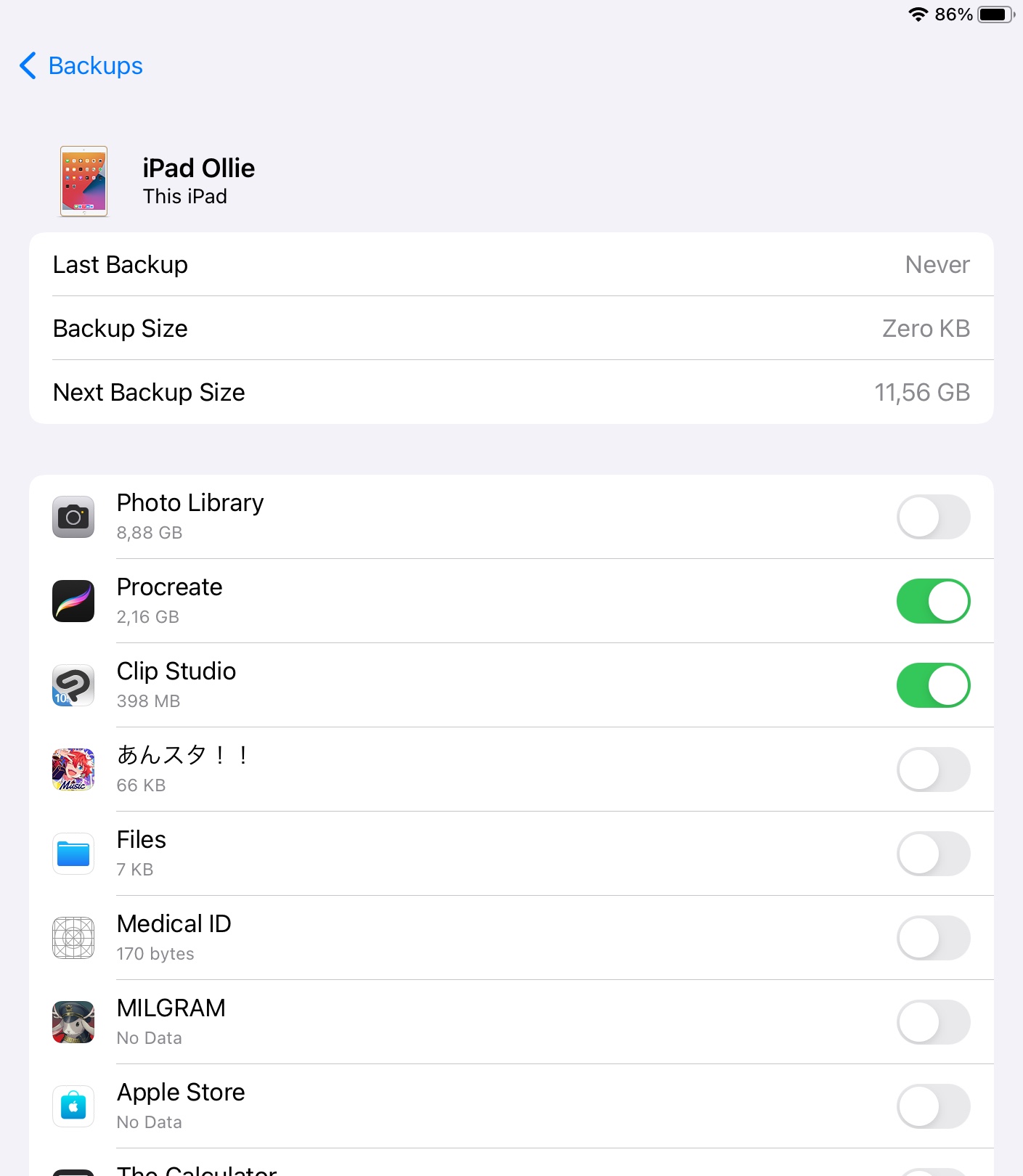1023x1176 pixels.
Task: Tap the Last Backup row
Action: (511, 264)
